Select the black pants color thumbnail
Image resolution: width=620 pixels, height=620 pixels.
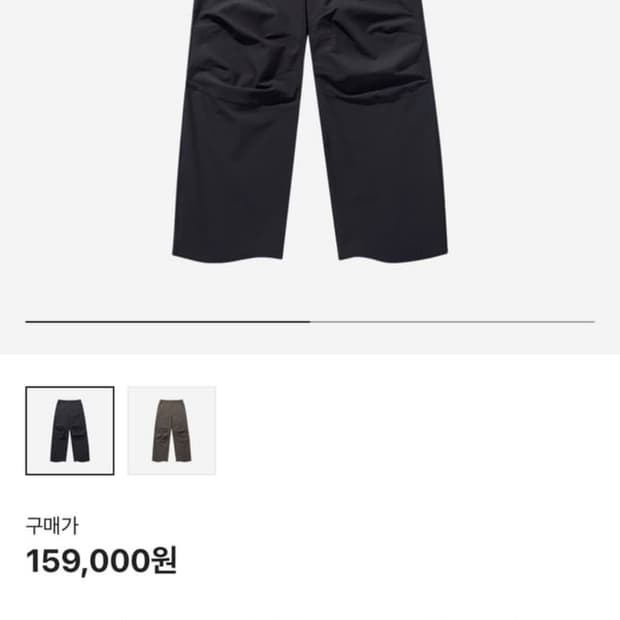(70, 431)
